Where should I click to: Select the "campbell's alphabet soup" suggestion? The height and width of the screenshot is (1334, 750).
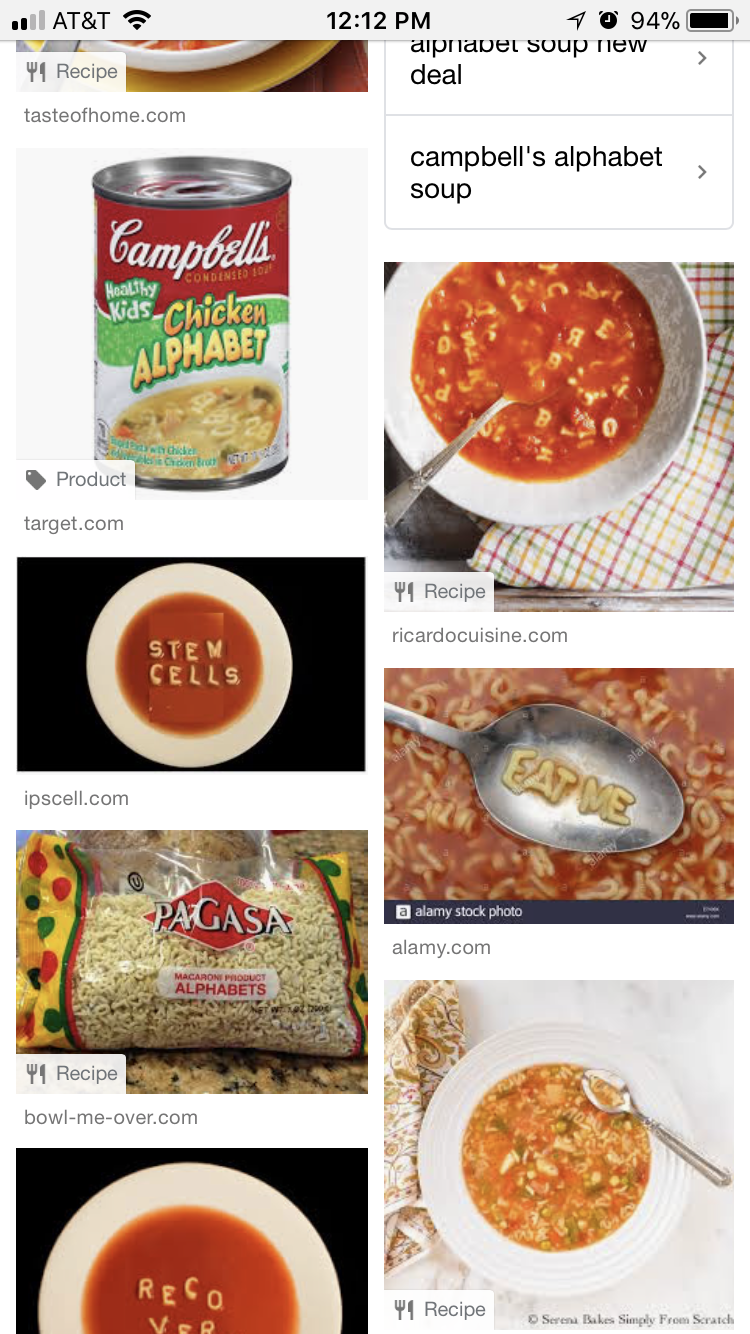(559, 172)
